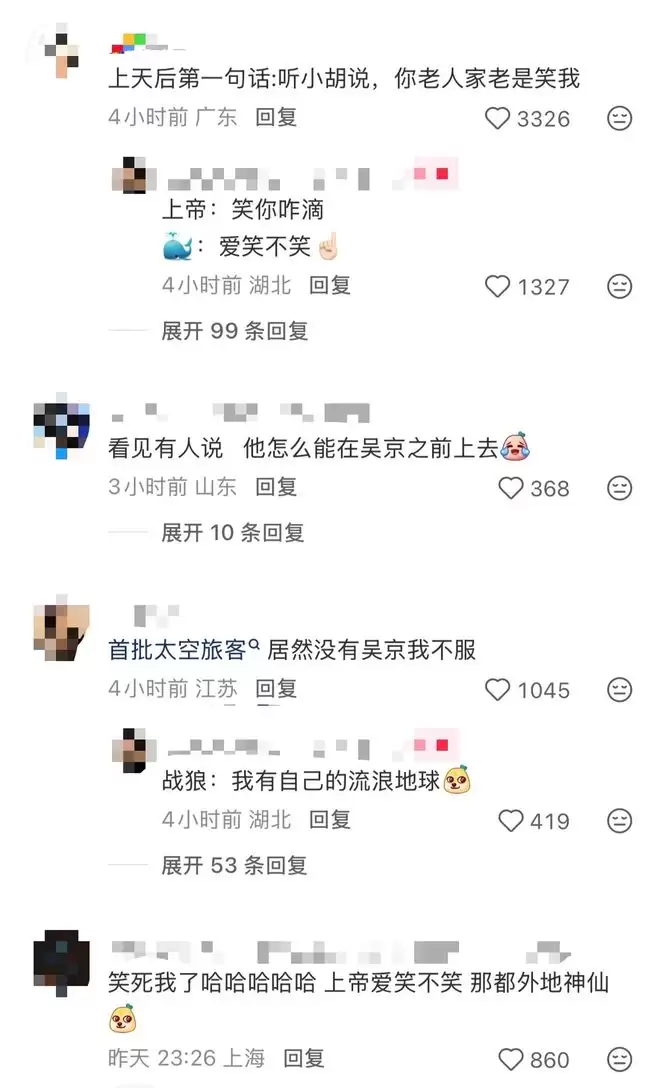This screenshot has height=1088, width=660.
Task: Like the comment with 3326 likes
Action: (x=498, y=119)
